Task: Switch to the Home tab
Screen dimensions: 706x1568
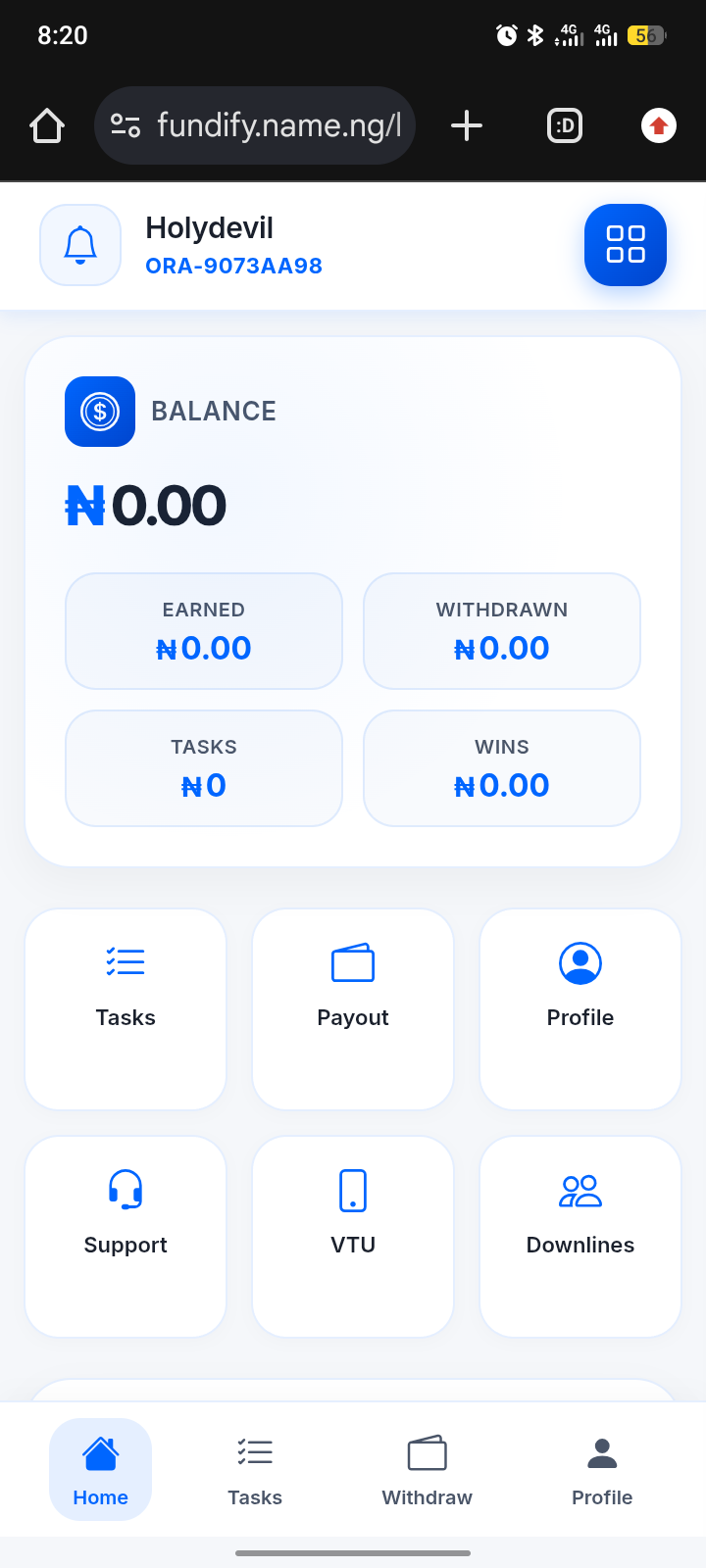Action: (x=100, y=1469)
